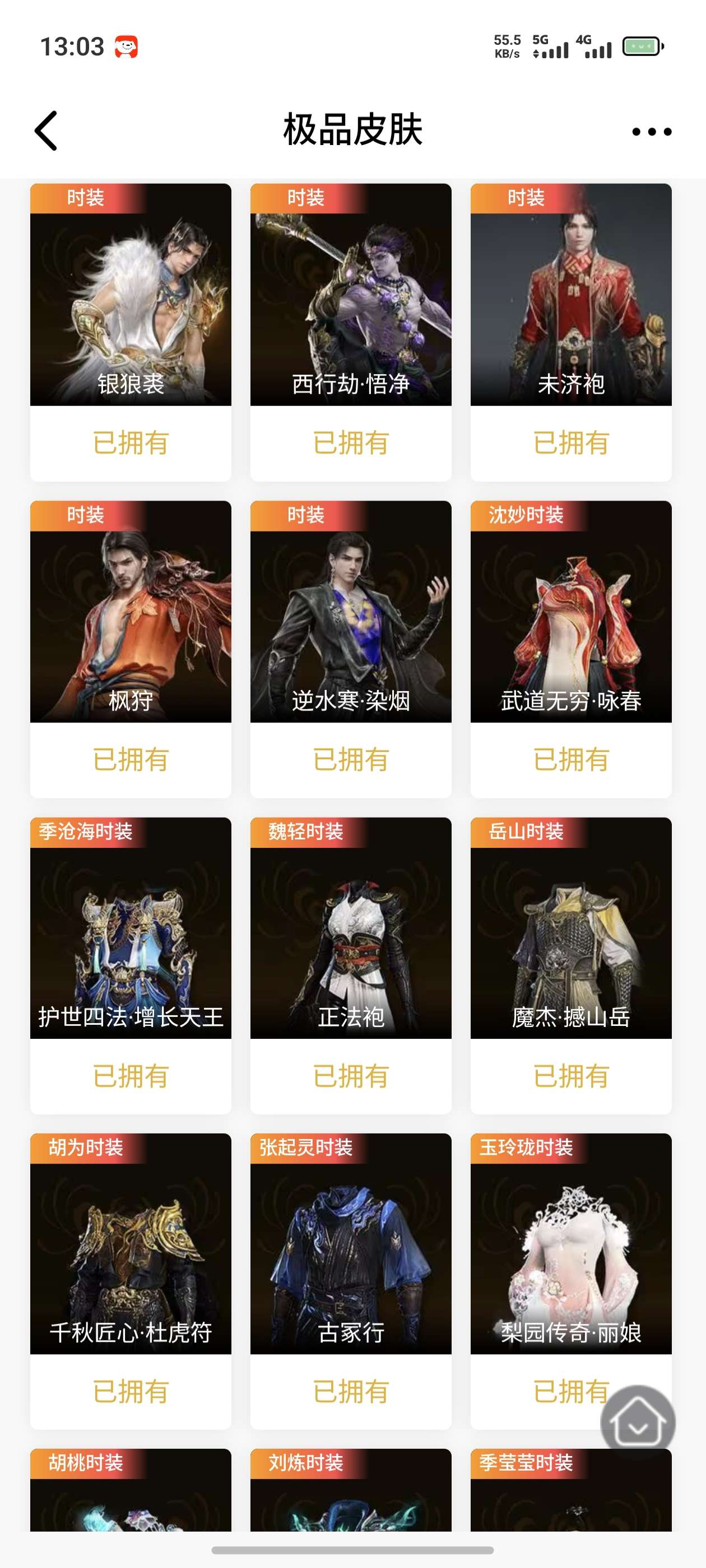Open the 正法袍 skin card
706x1568 pixels.
click(x=350, y=937)
